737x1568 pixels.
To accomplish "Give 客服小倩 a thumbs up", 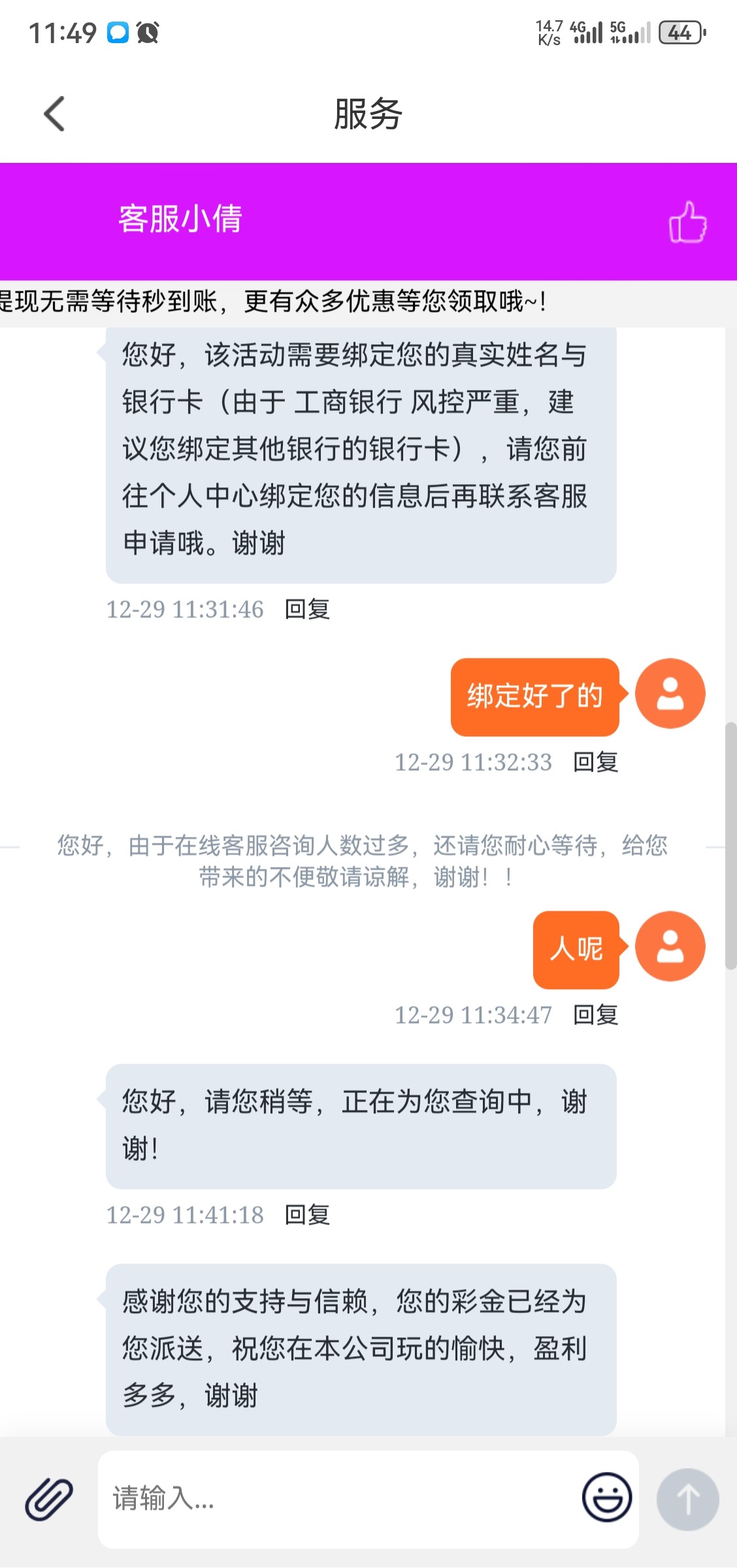I will 687,222.
